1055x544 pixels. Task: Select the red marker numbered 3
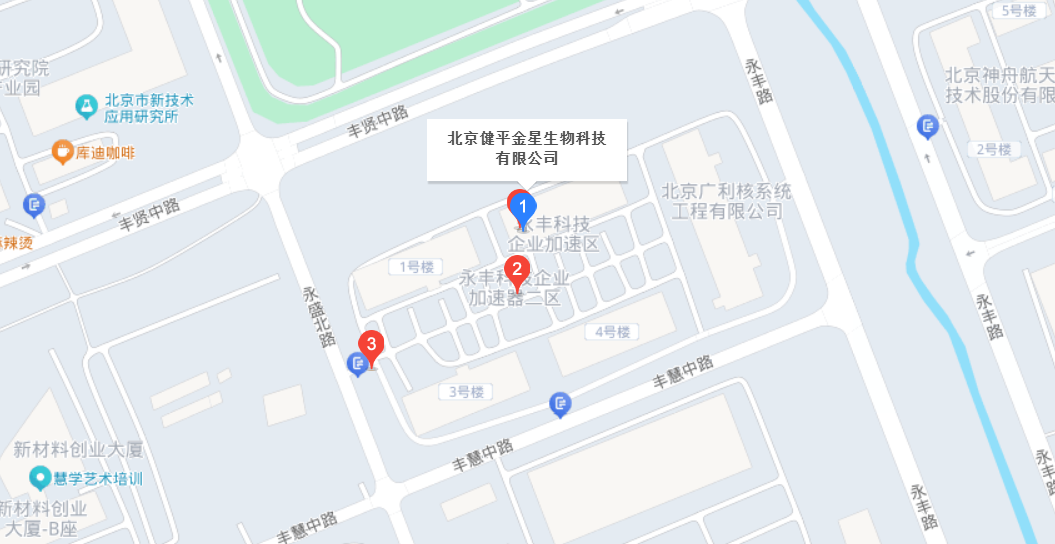371,345
